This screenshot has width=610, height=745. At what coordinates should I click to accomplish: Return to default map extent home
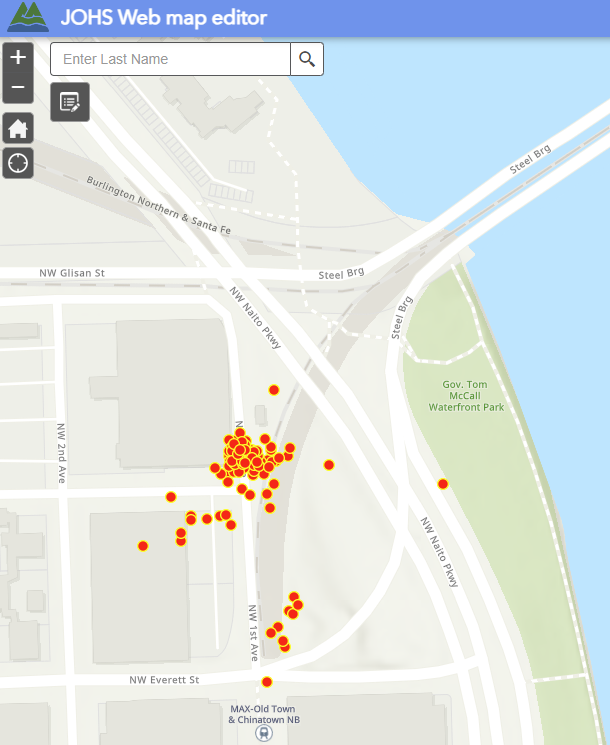tap(18, 128)
